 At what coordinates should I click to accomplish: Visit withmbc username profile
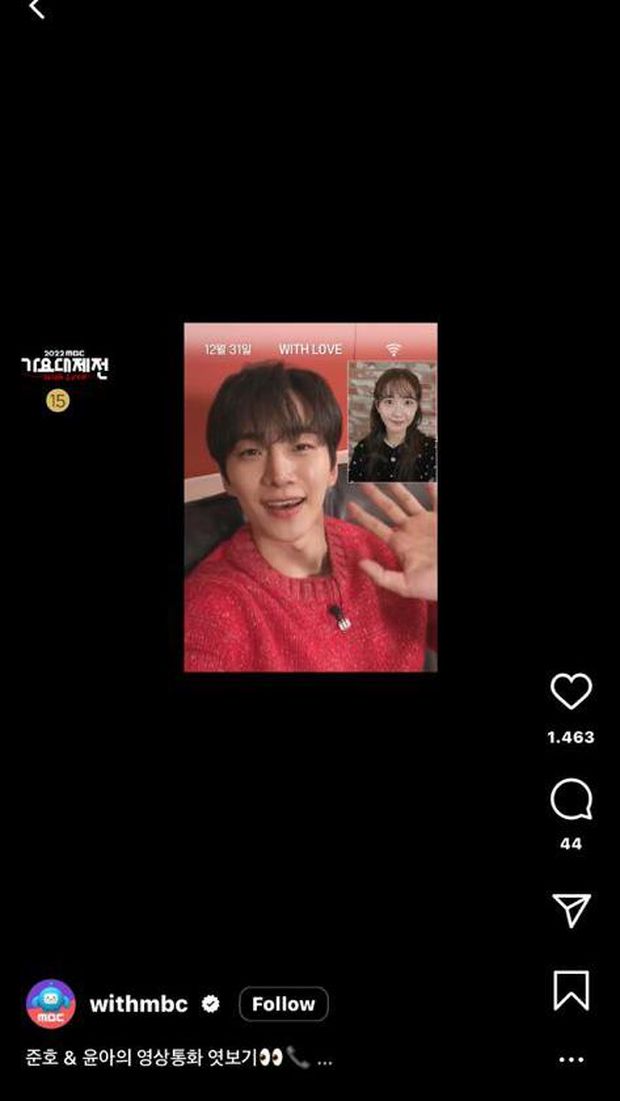[x=138, y=1004]
